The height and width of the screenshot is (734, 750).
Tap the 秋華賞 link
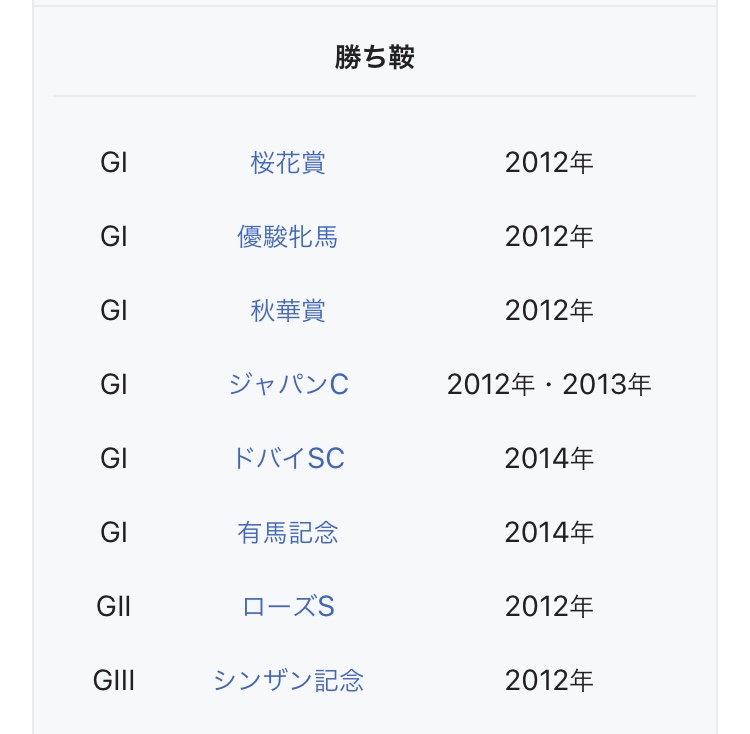[x=288, y=310]
